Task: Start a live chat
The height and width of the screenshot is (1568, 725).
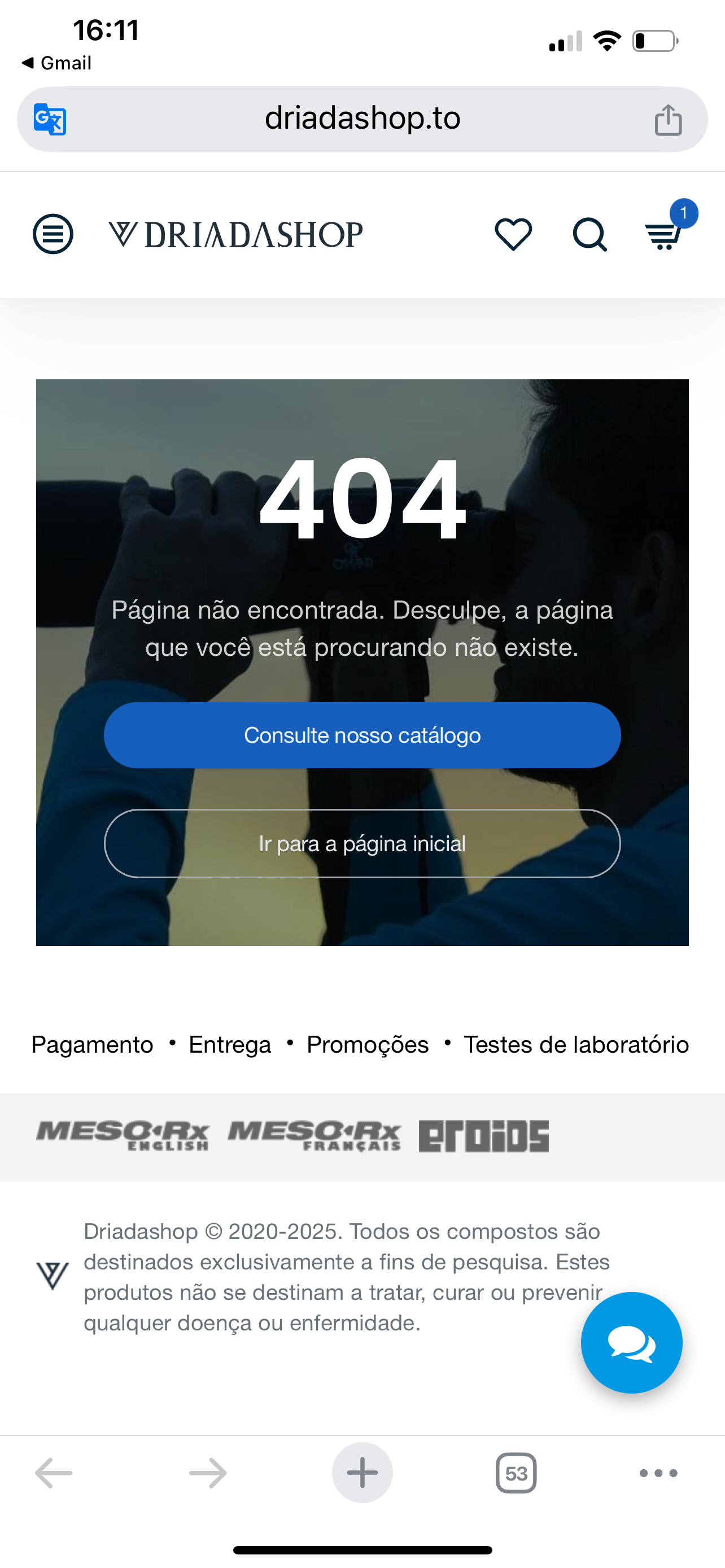Action: pyautogui.click(x=631, y=1343)
